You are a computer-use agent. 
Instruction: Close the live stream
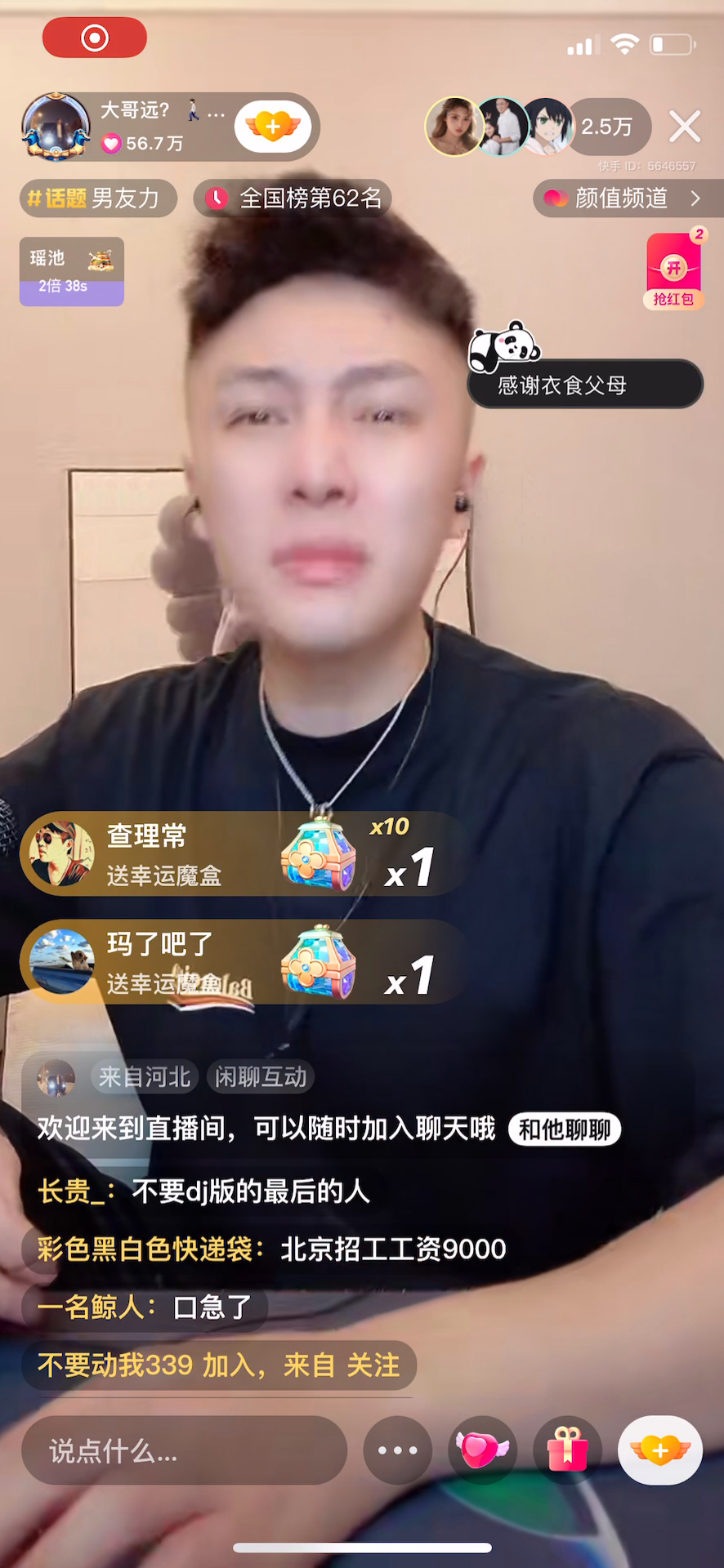(x=685, y=127)
